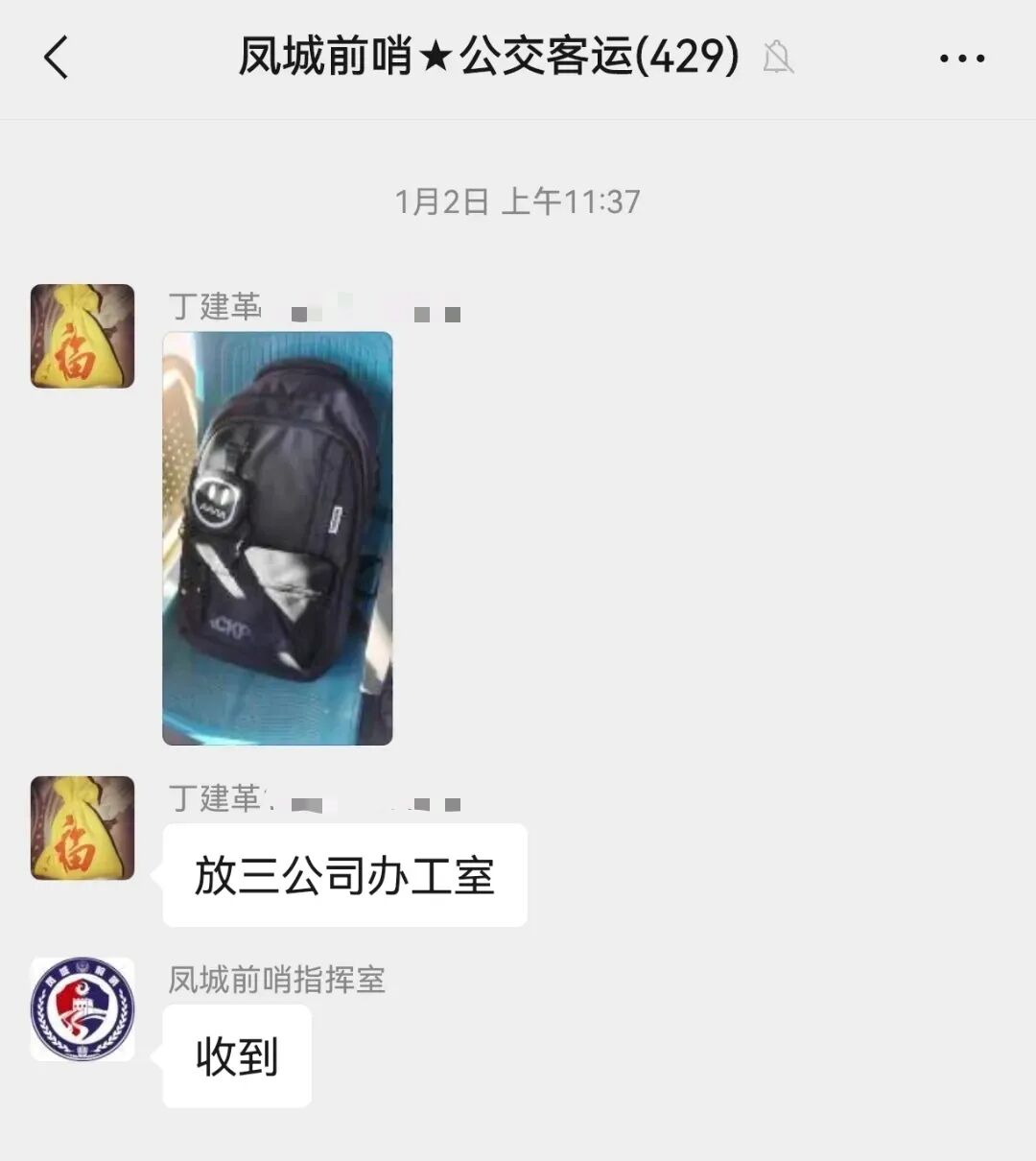
Task: Tap 丁建革's avatar beside 放三公司办工室
Action: [x=82, y=828]
